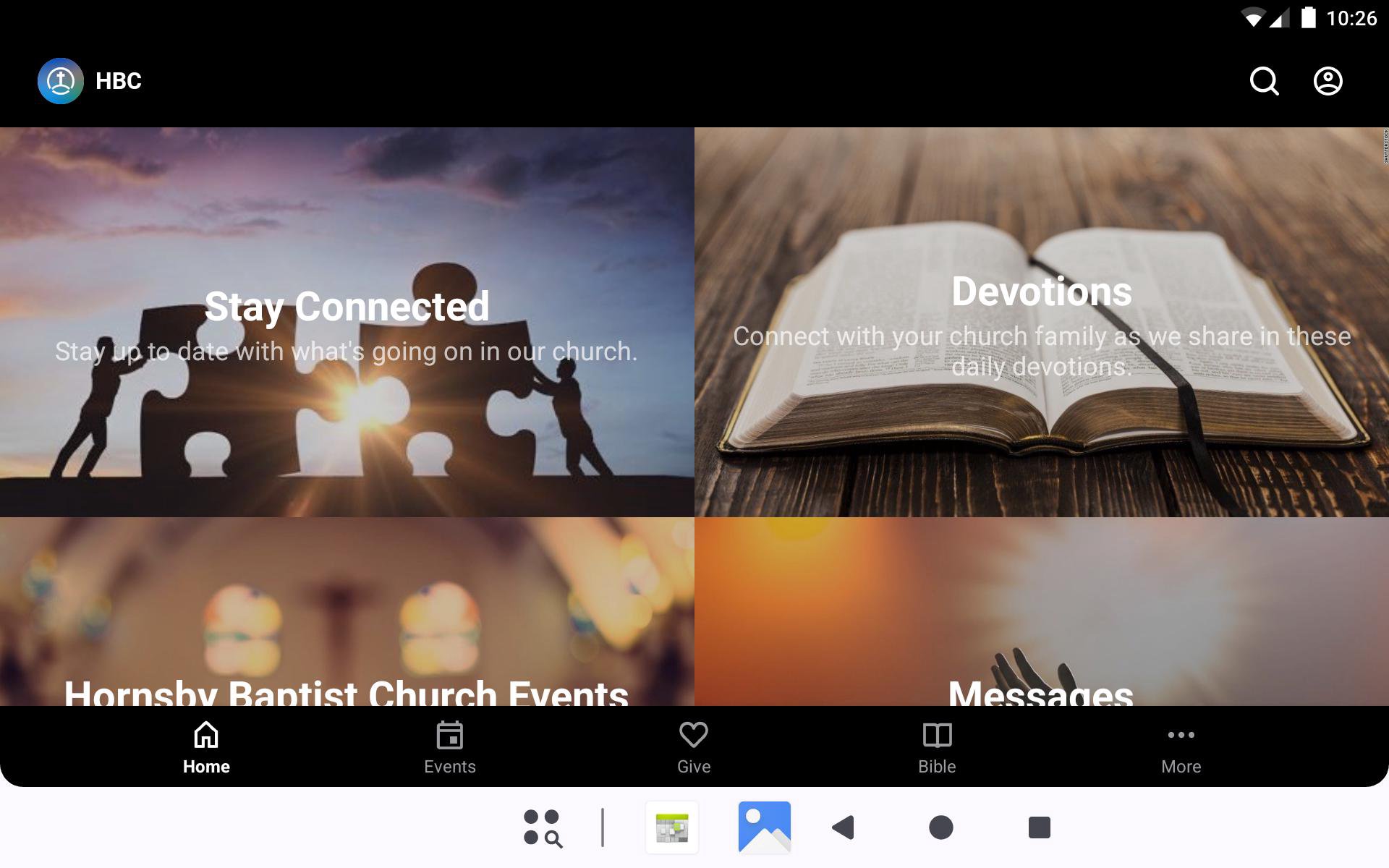This screenshot has width=1389, height=868.
Task: Open the Devotions tile
Action: click(x=1041, y=322)
